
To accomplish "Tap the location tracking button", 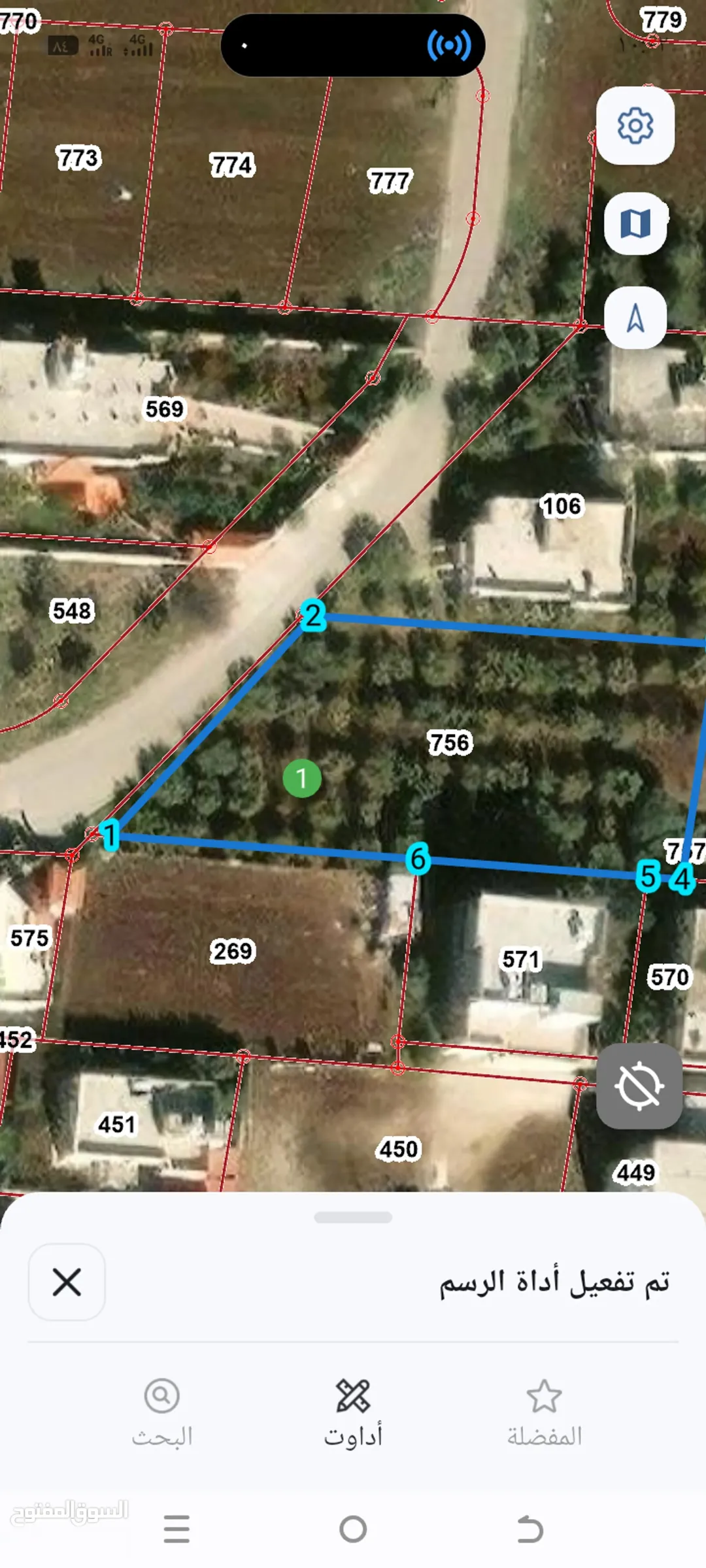I will click(639, 1086).
